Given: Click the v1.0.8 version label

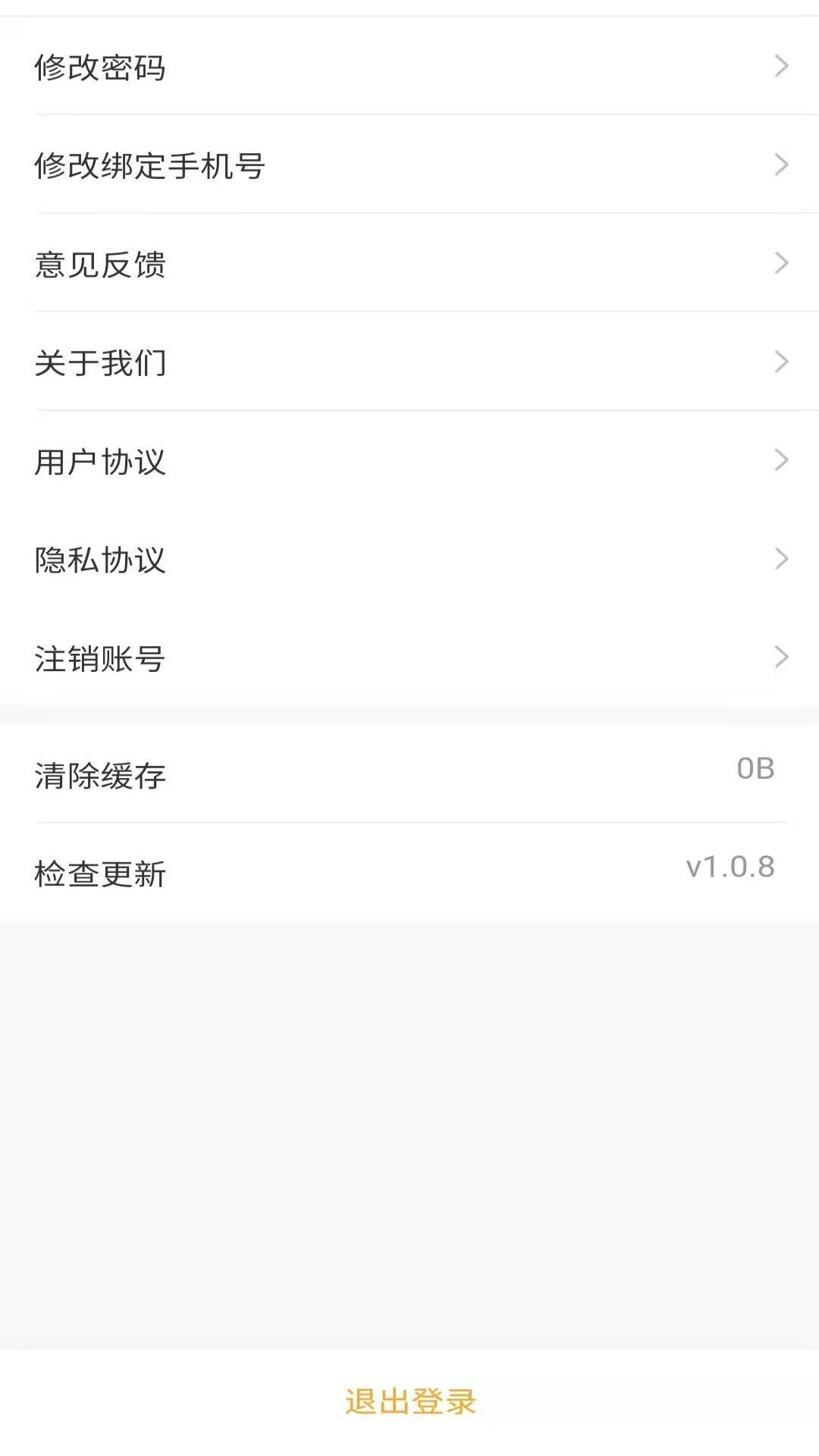Looking at the screenshot, I should (730, 868).
